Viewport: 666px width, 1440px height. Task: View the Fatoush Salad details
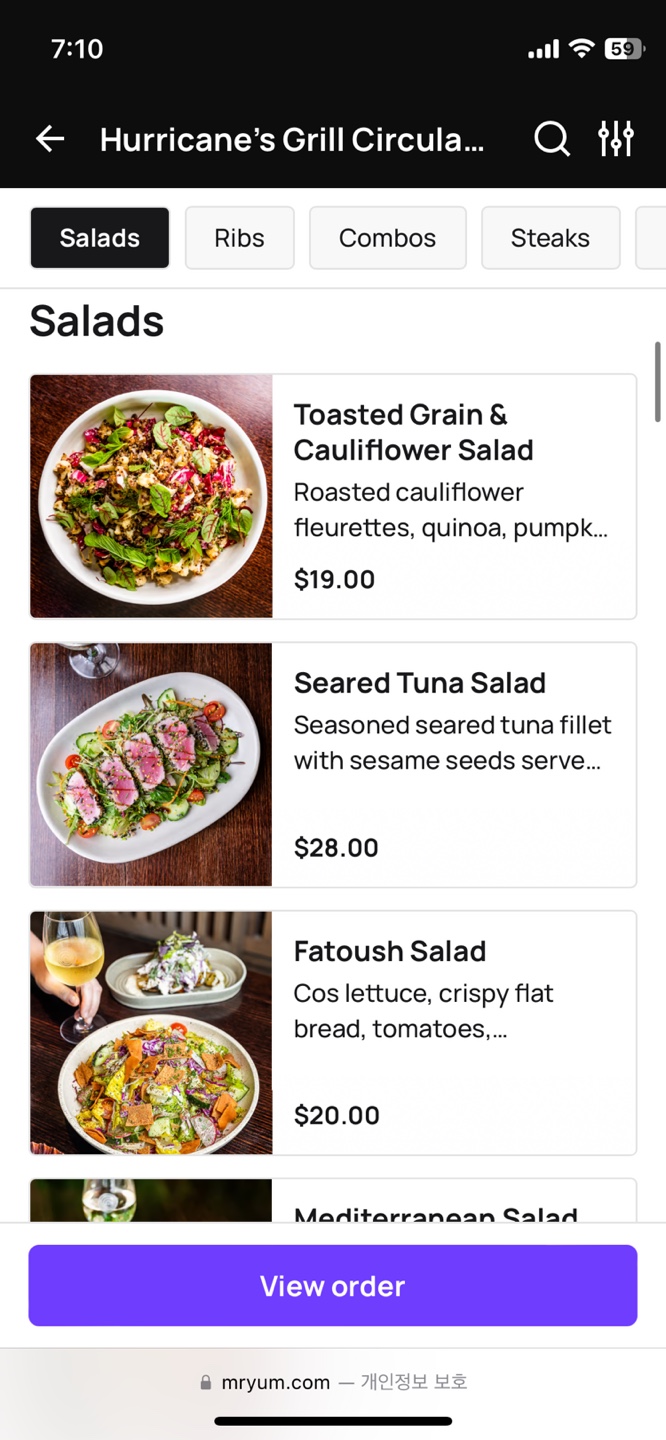[333, 1033]
